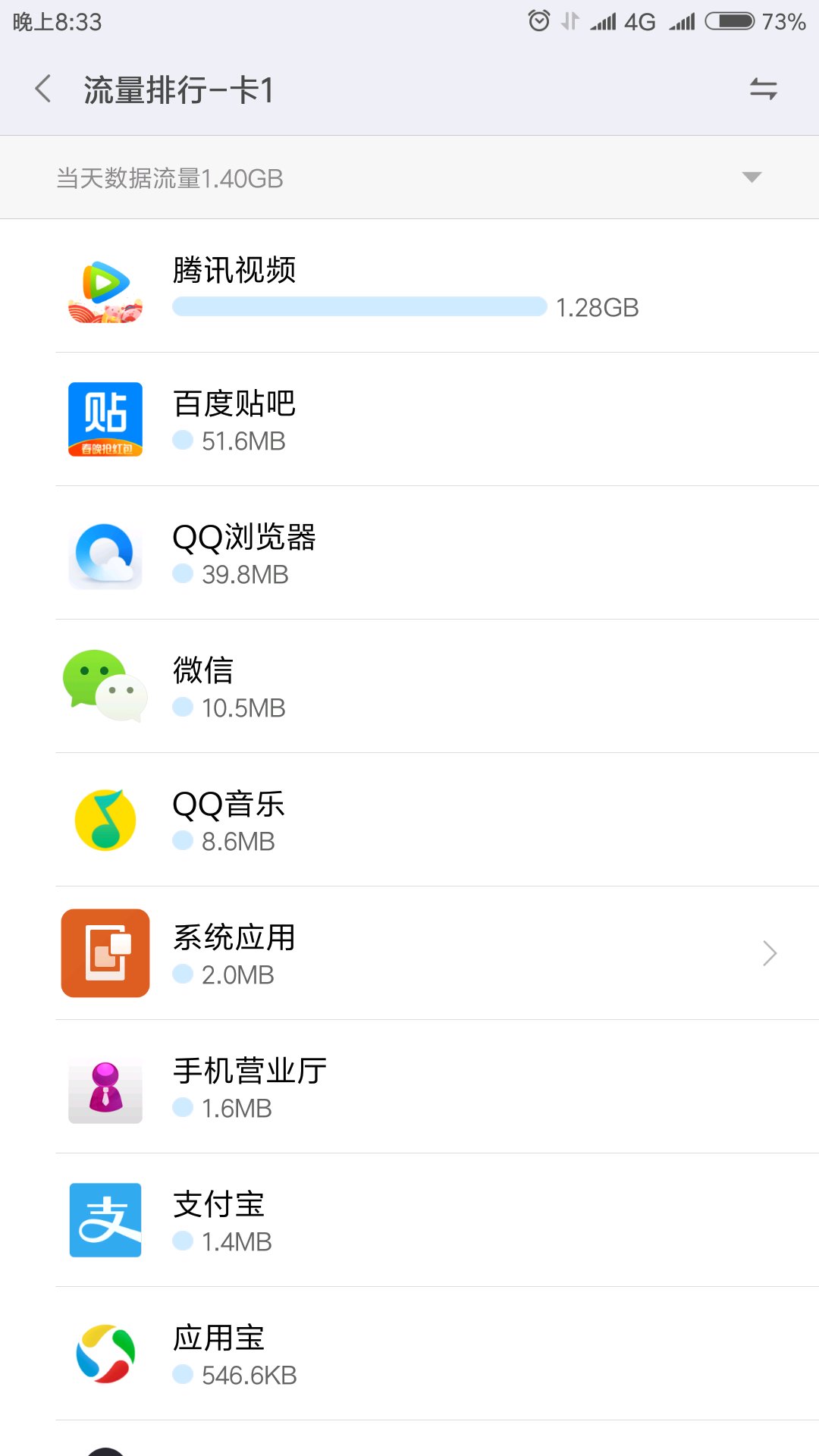Viewport: 819px width, 1456px height.
Task: Go back from the 流量排行 page
Action: pos(43,89)
